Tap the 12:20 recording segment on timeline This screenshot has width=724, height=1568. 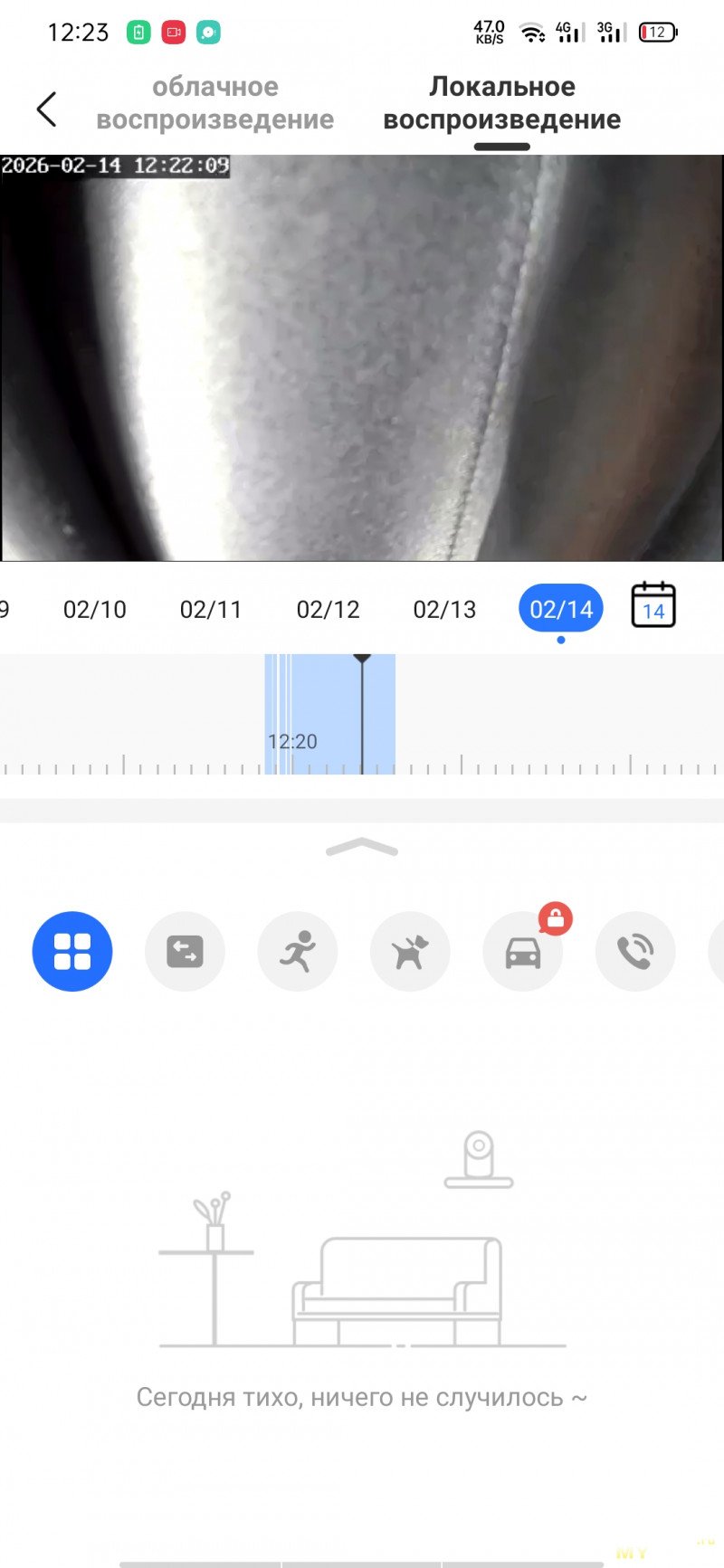click(x=329, y=715)
